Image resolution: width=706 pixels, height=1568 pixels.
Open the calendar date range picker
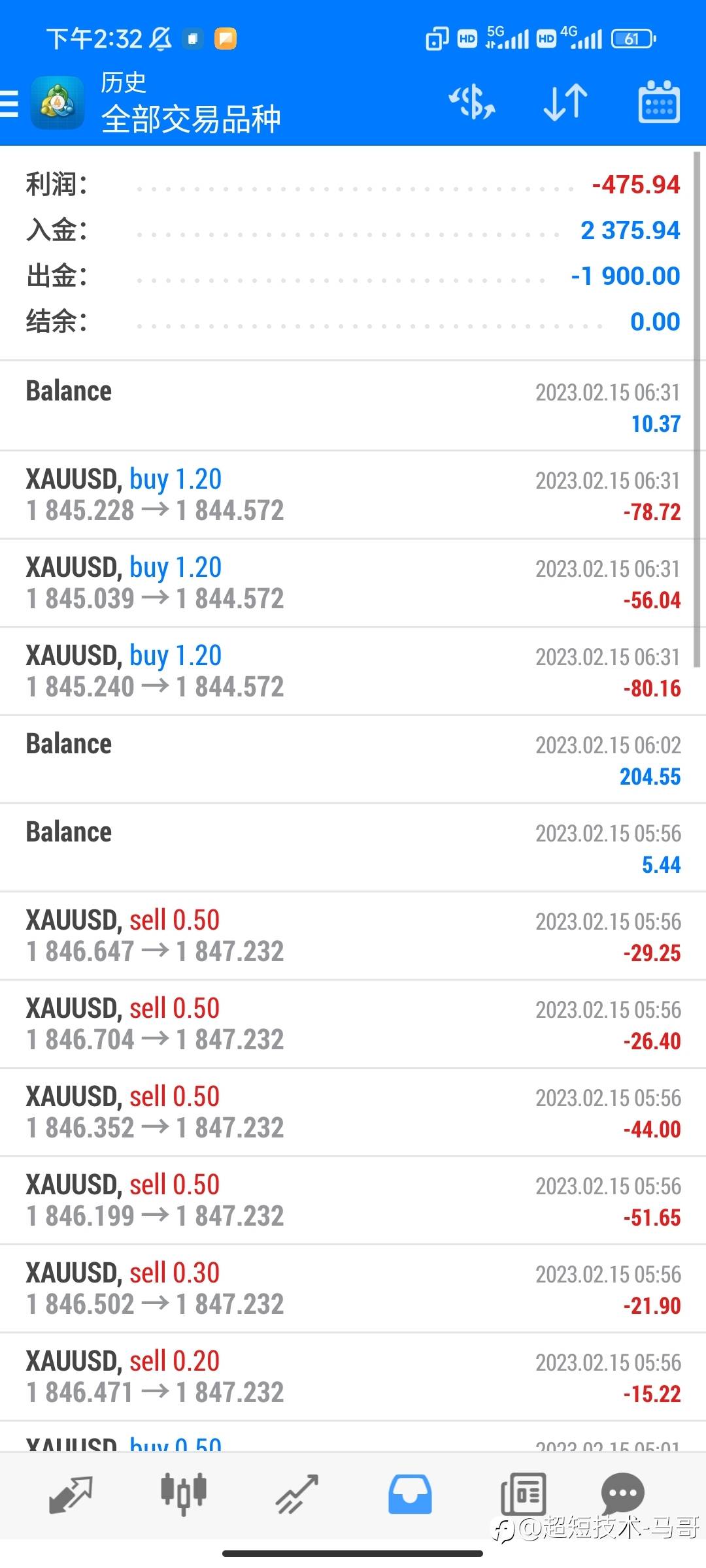[x=659, y=102]
